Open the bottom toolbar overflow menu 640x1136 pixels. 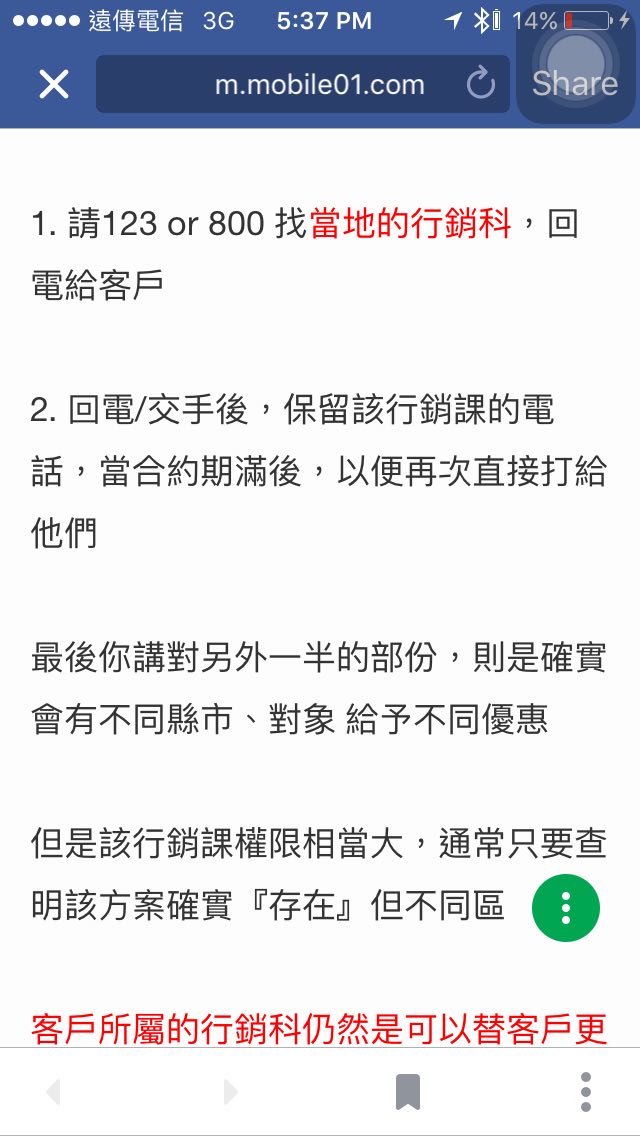tap(586, 1092)
